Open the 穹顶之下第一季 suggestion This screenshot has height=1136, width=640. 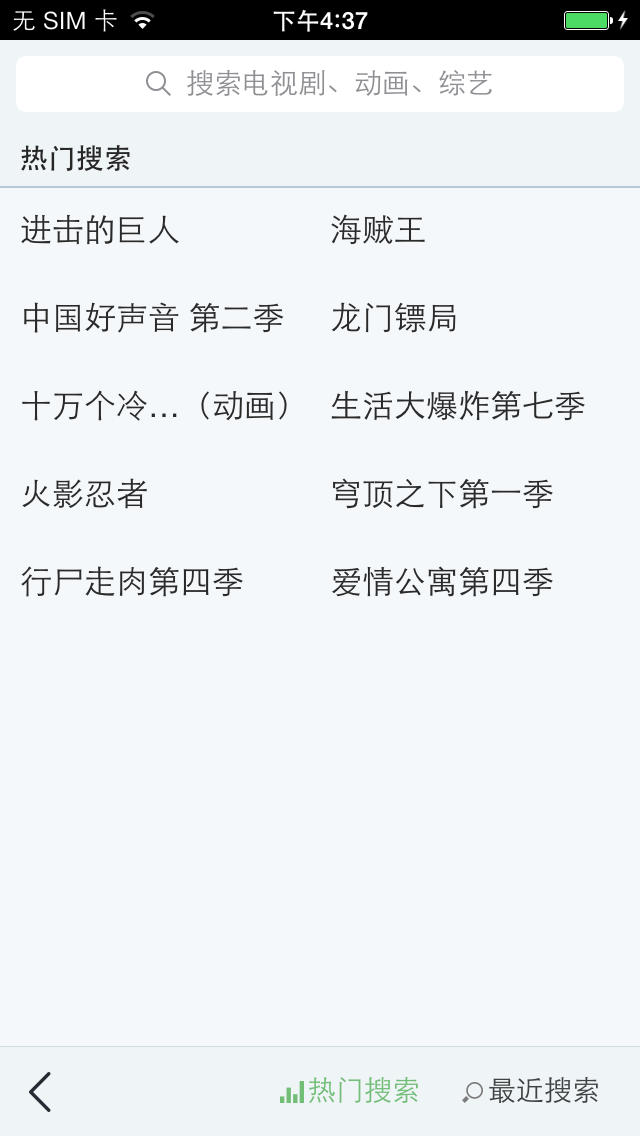442,494
